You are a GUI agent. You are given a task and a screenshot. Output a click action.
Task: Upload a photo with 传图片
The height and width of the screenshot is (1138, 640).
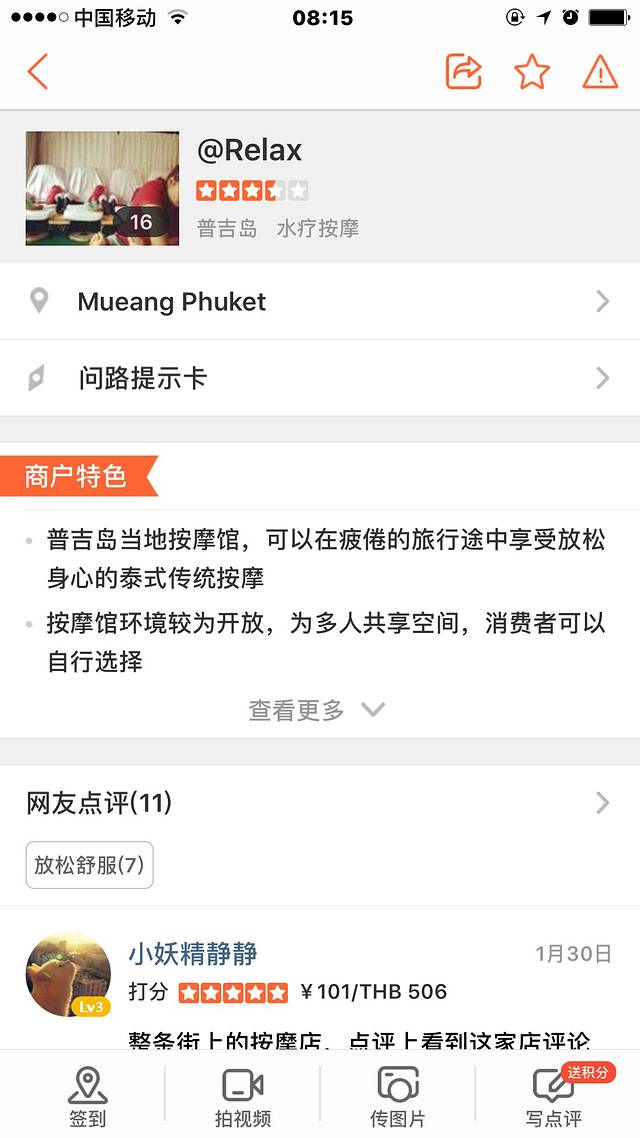click(397, 1096)
